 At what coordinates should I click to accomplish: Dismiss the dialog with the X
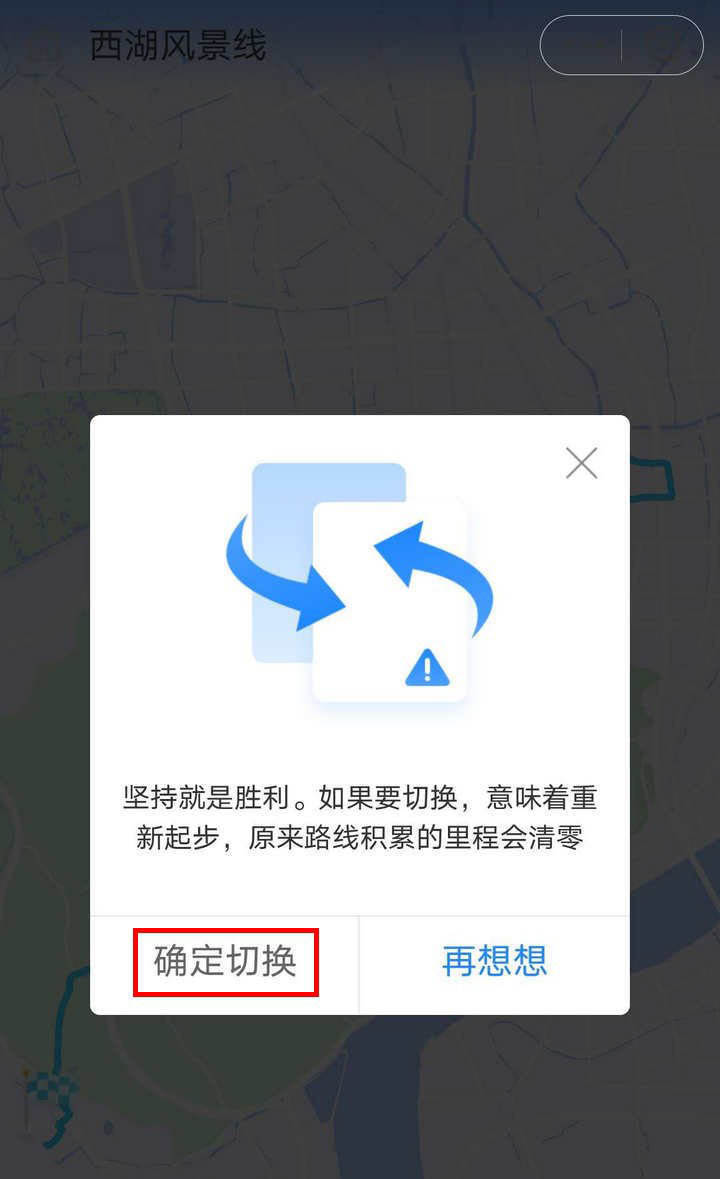581,463
